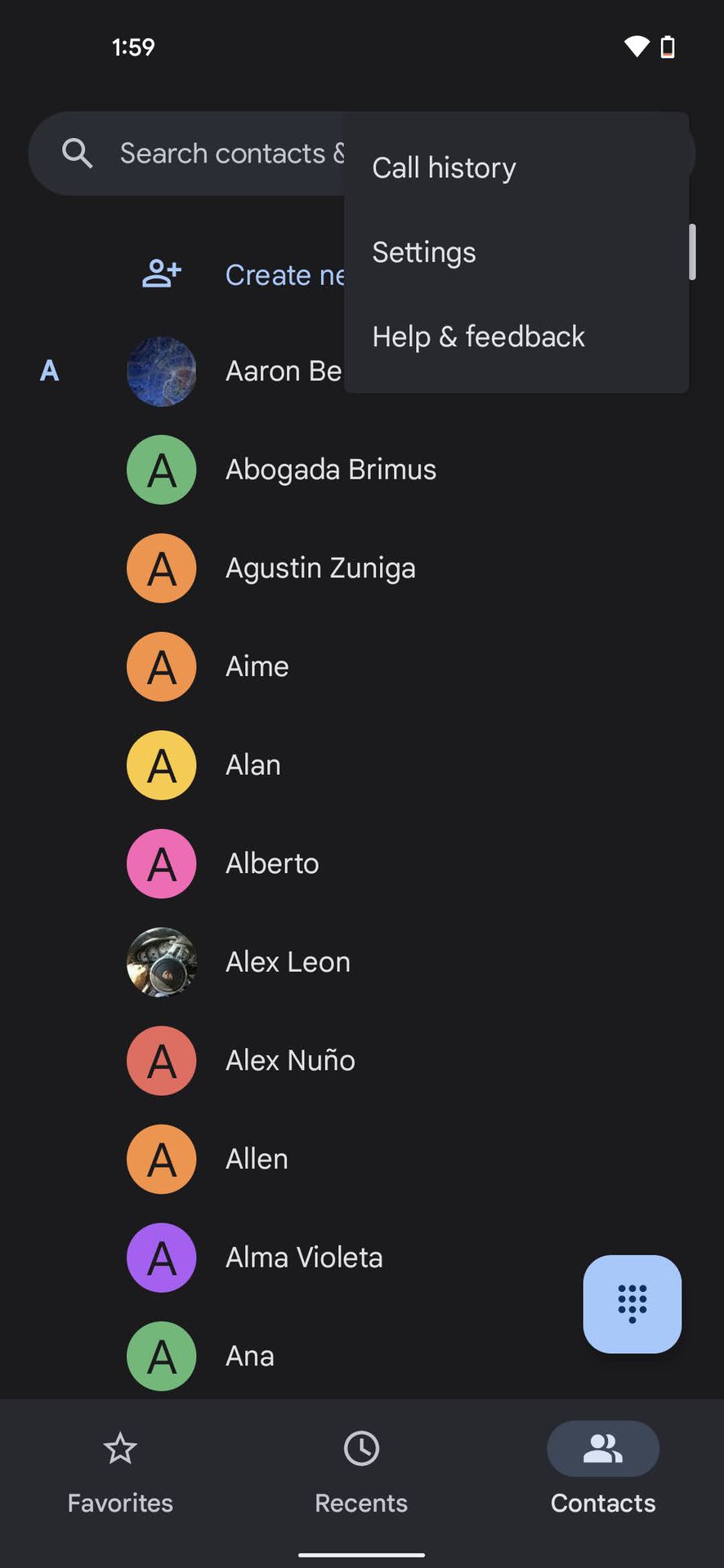
Task: Open contact Agustin Zuniga
Action: [x=320, y=568]
